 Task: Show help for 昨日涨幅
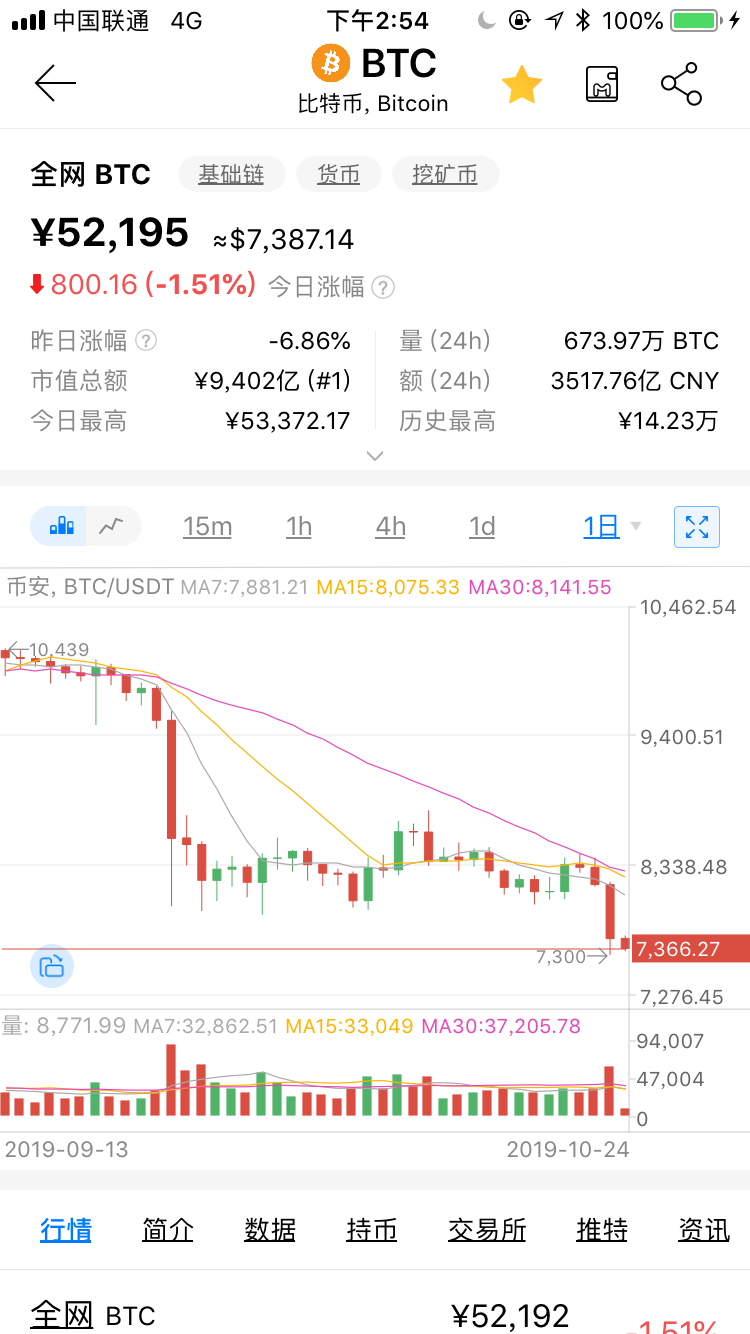(x=146, y=341)
